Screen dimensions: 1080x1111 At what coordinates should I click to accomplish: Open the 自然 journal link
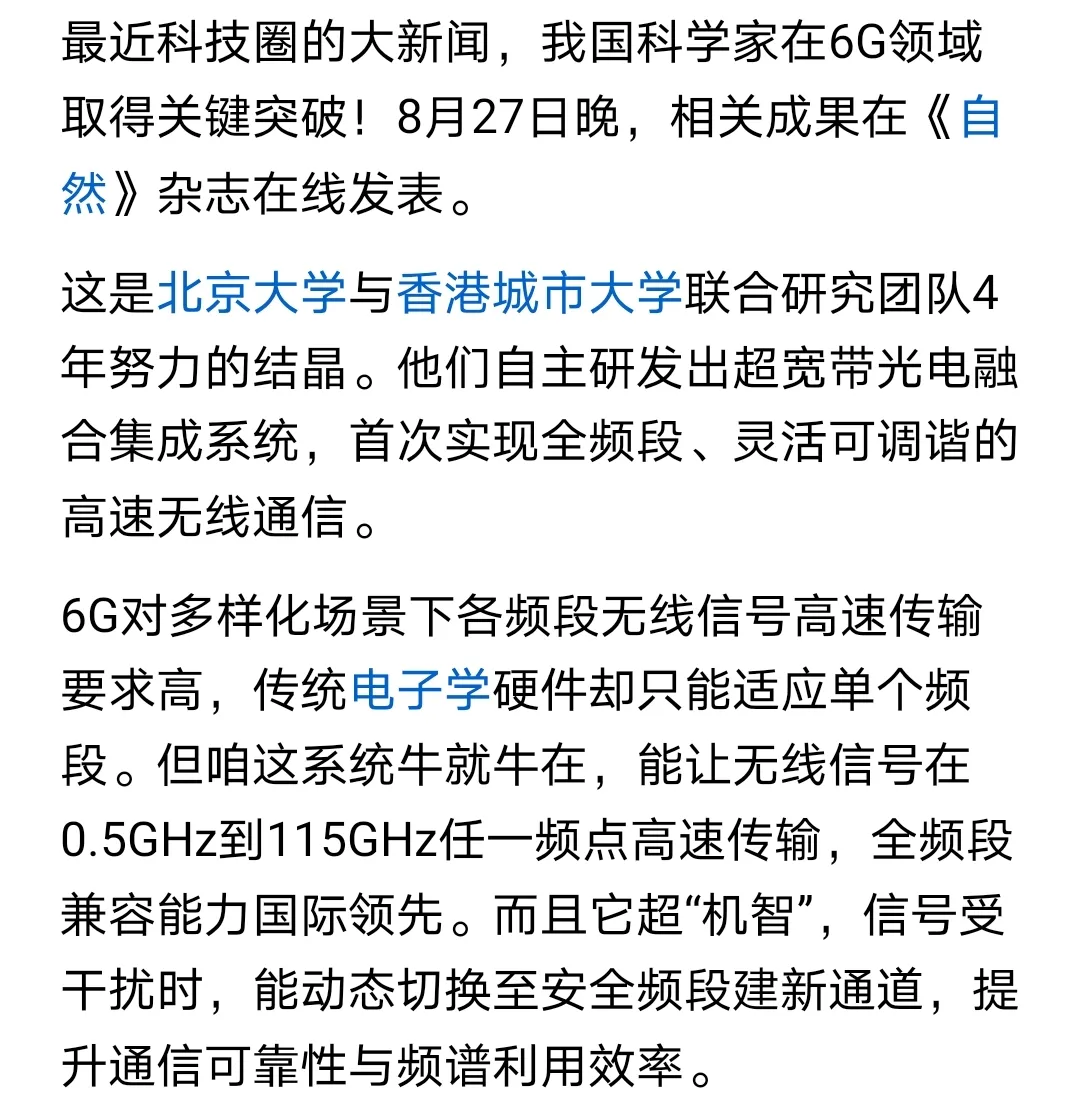980,122
